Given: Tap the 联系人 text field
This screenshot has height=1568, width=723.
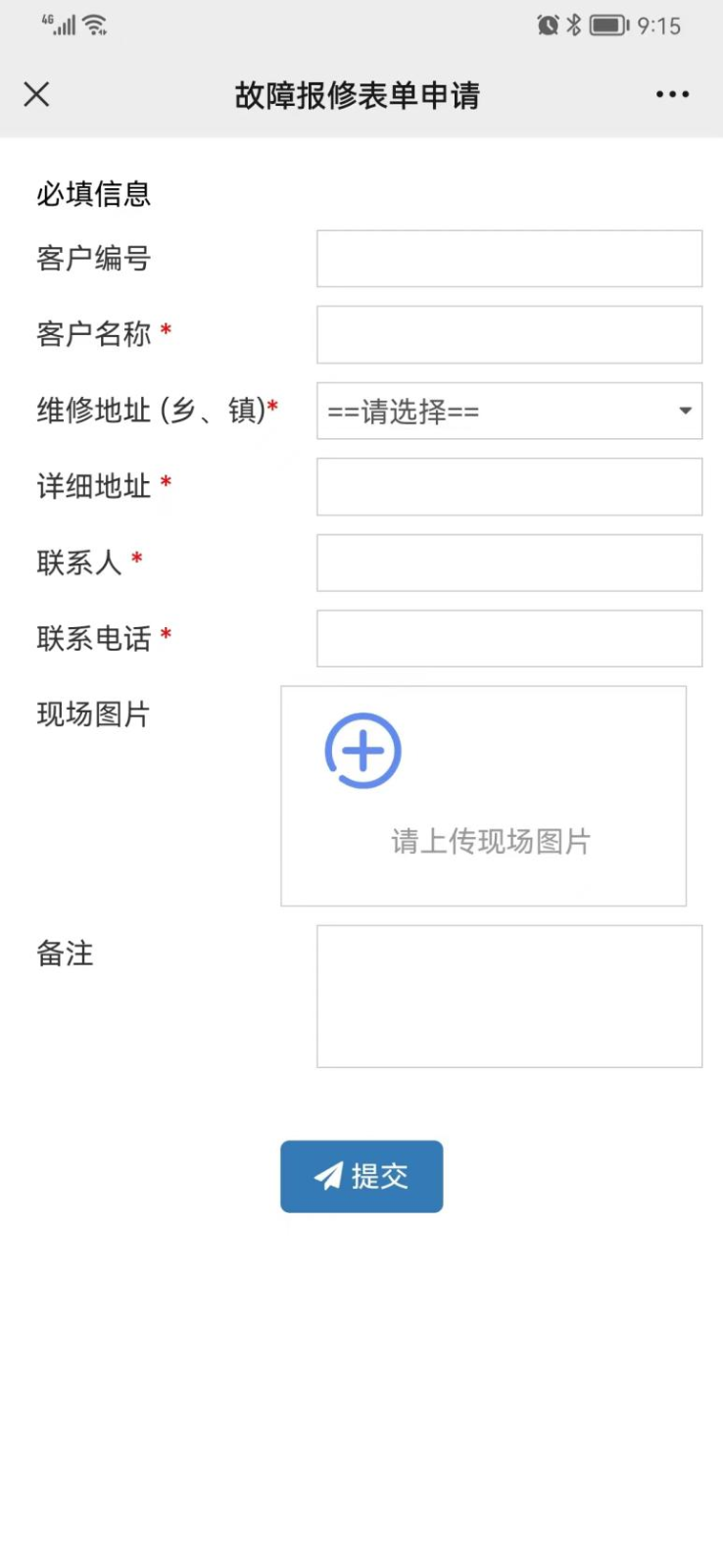Looking at the screenshot, I should click(509, 563).
